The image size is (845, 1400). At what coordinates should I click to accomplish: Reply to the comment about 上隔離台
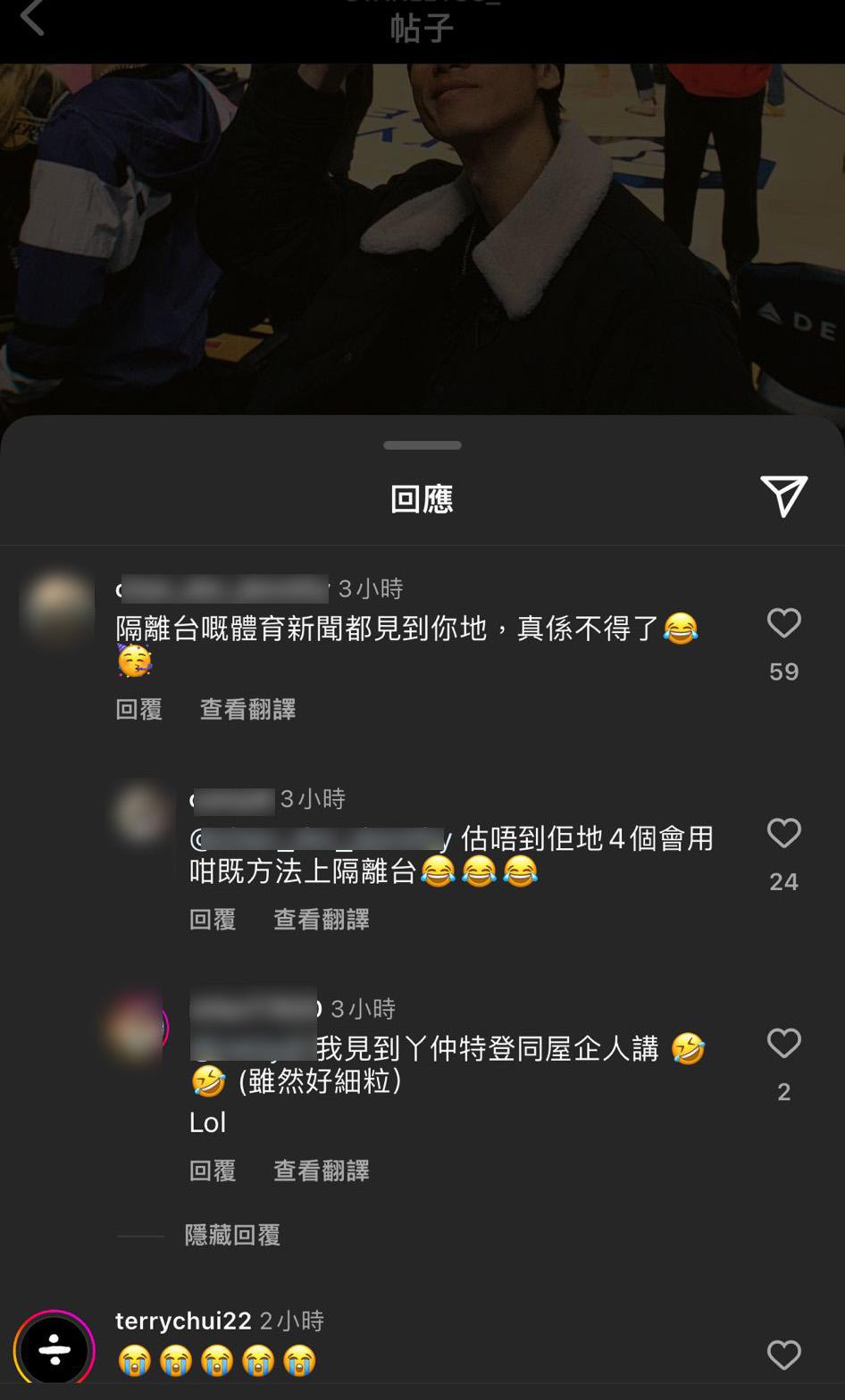click(x=213, y=920)
